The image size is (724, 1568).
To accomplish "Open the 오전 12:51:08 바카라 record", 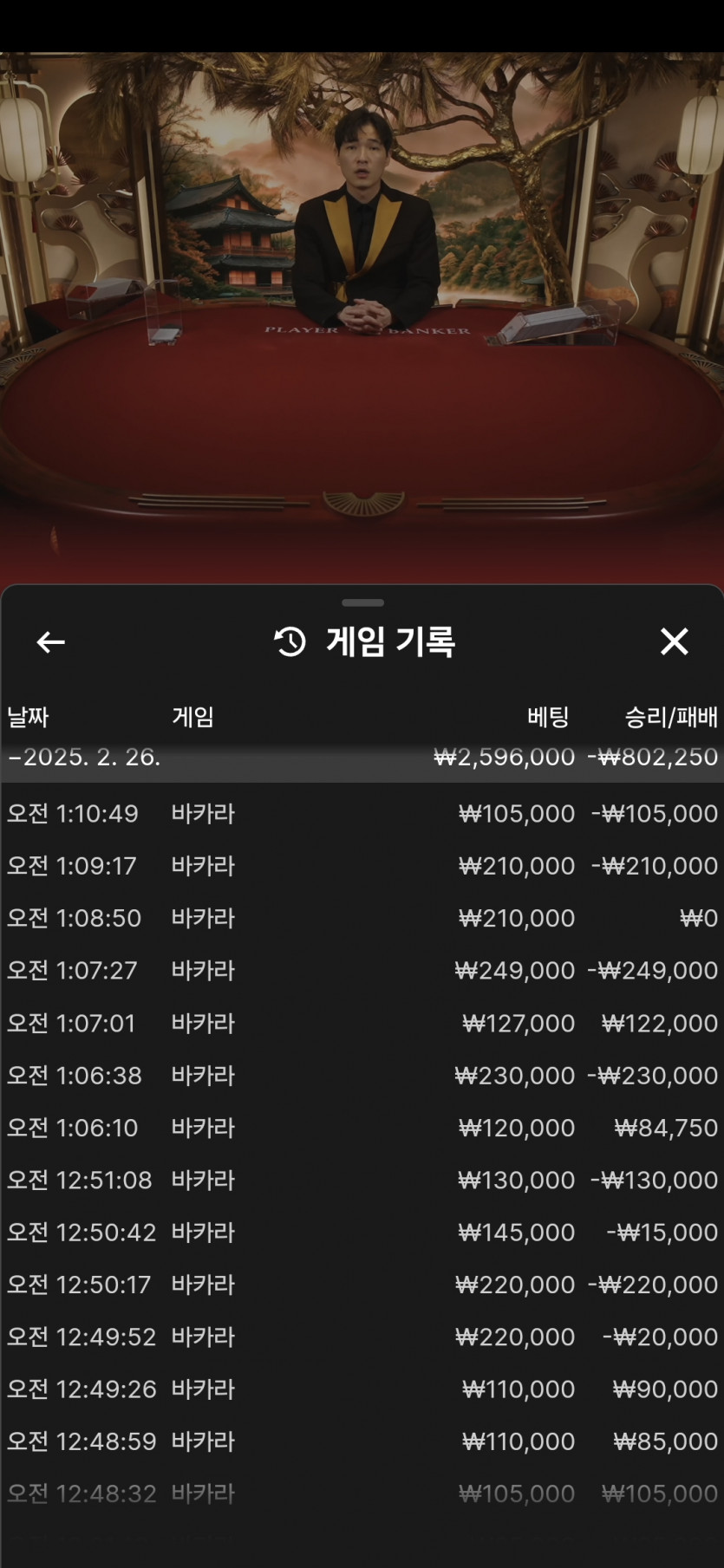I will coord(362,1180).
